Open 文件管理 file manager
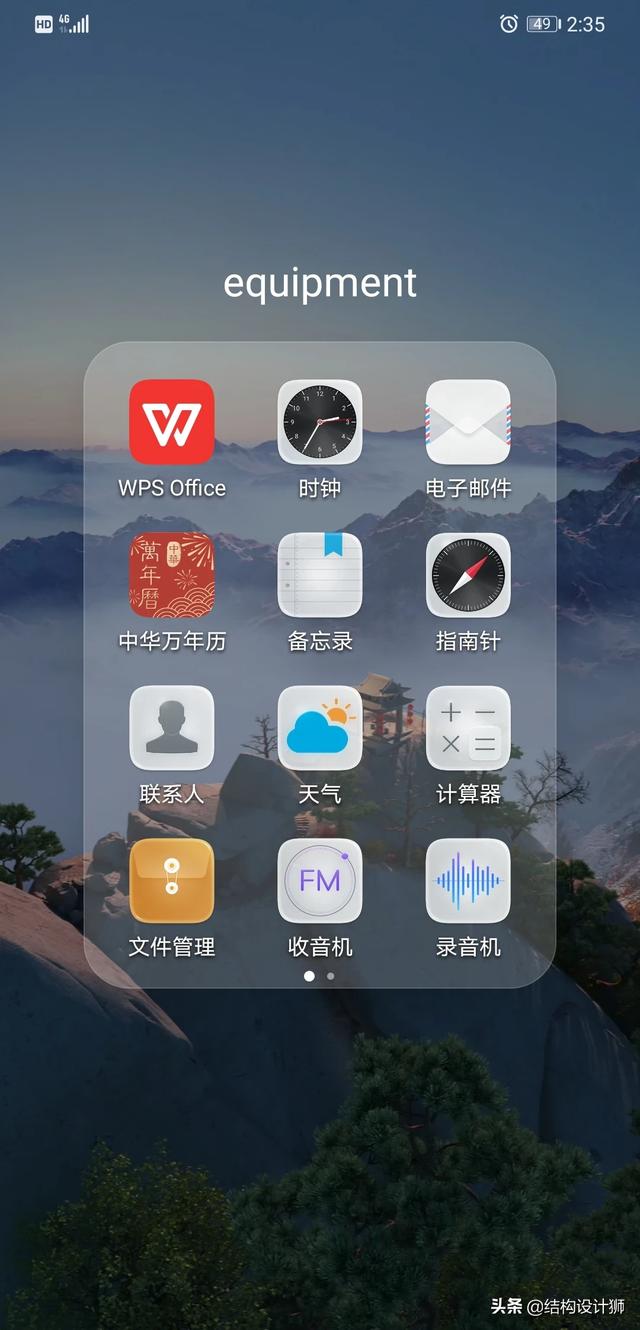 [x=172, y=881]
